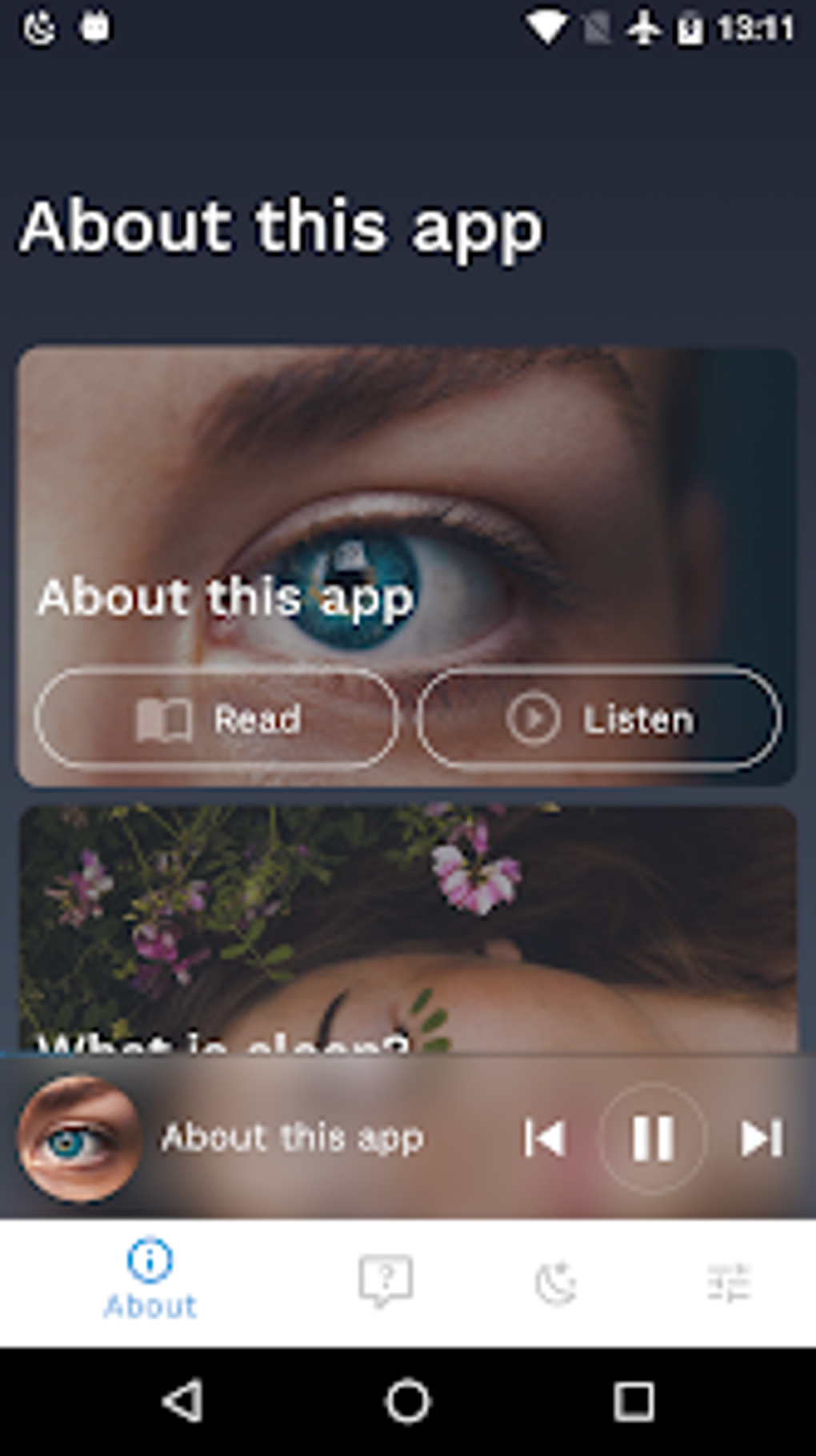Tap Listen on the About this app card

pos(598,718)
